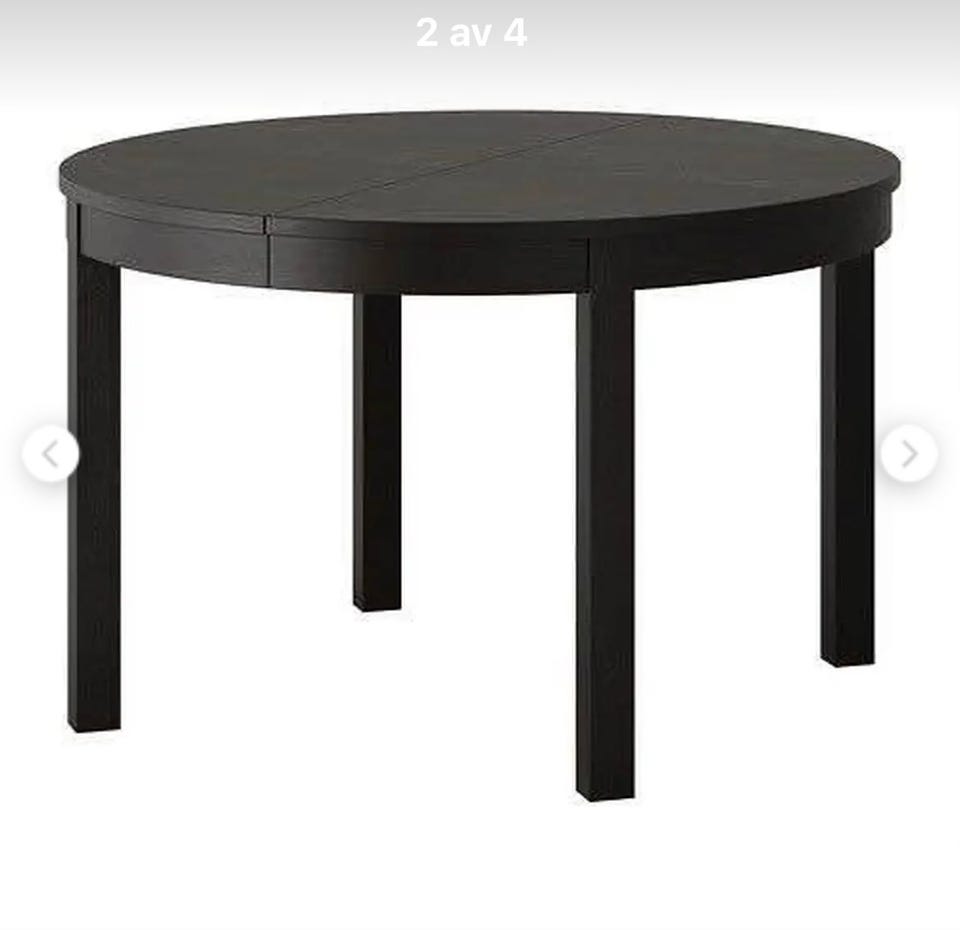
Task: Show the next photo in the gallery
Action: point(908,454)
